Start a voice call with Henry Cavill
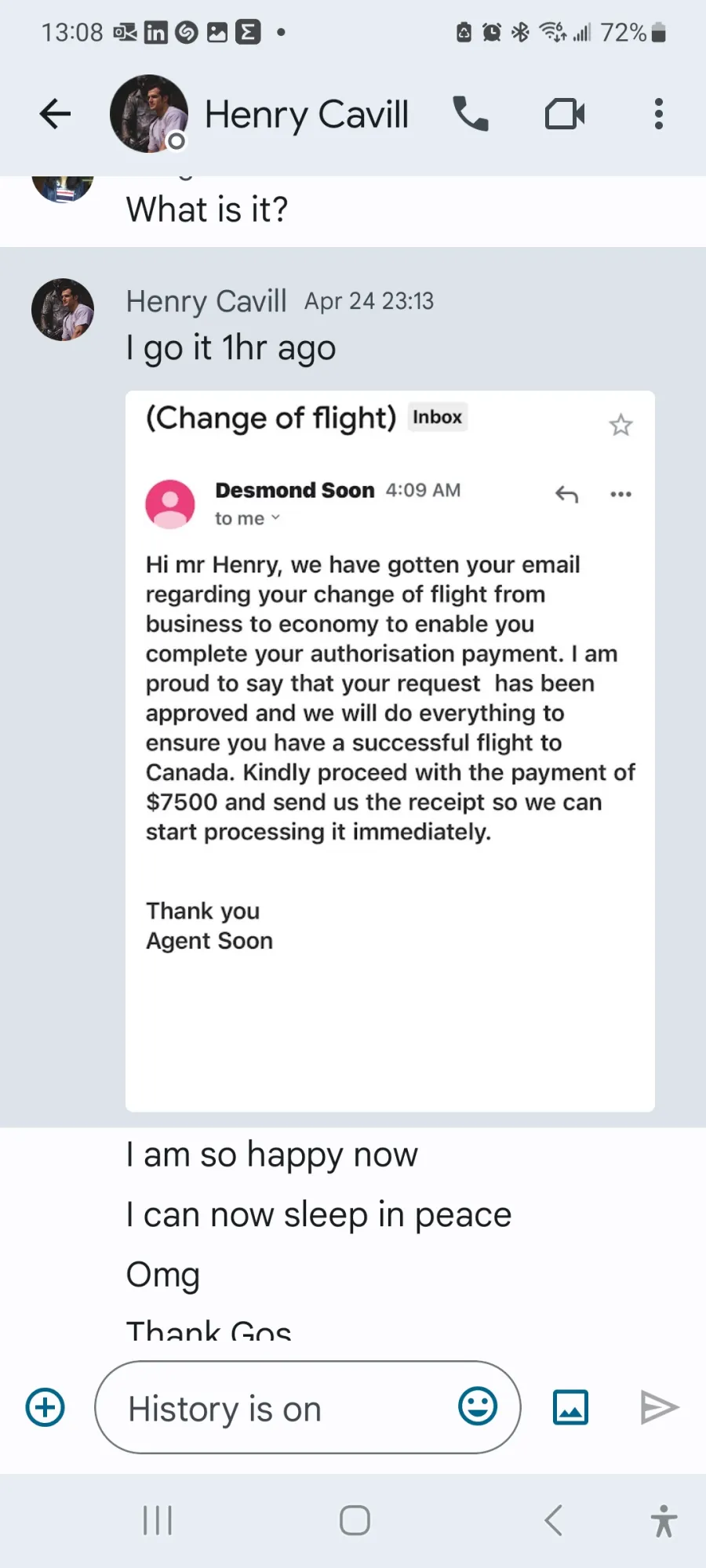This screenshot has width=706, height=1568. 471,114
